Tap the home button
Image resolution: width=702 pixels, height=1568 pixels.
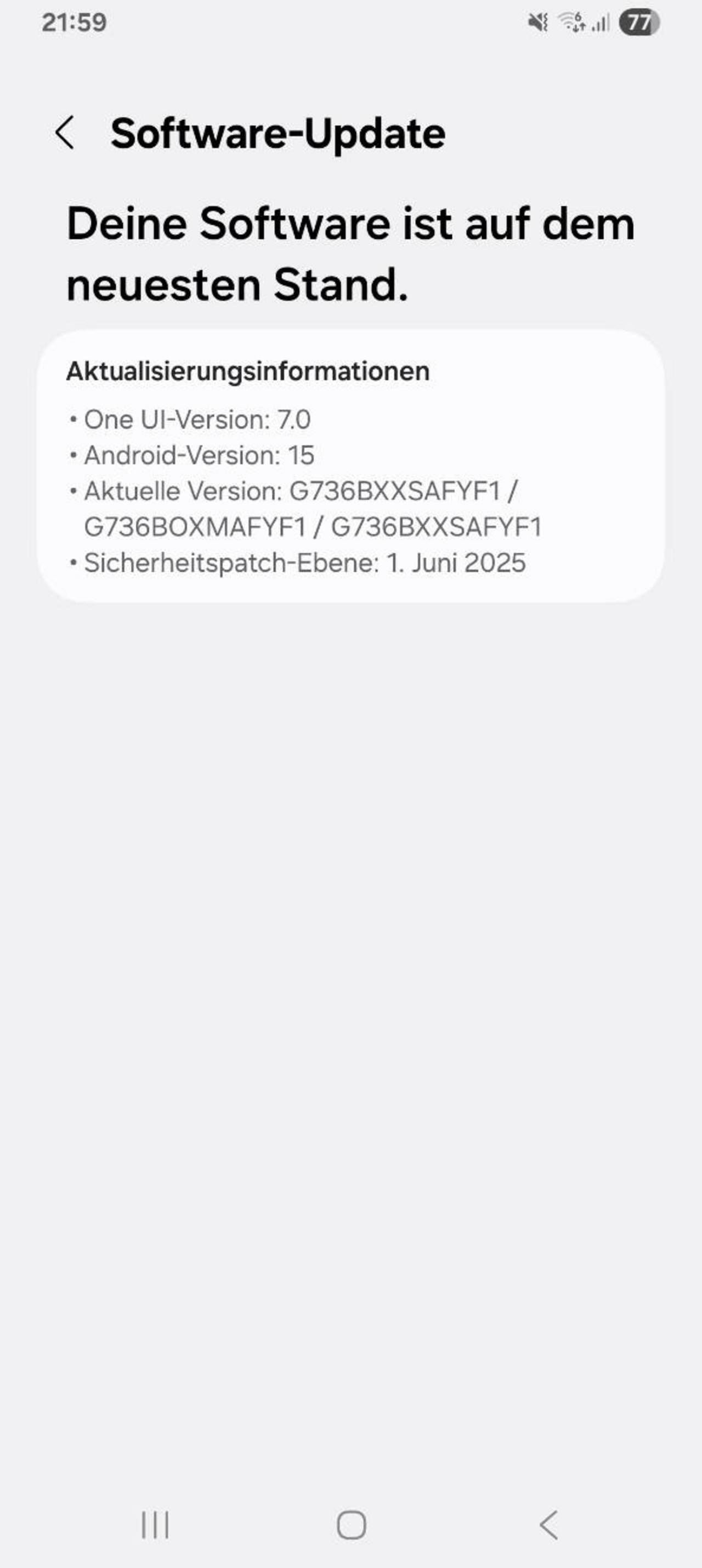[x=352, y=1525]
